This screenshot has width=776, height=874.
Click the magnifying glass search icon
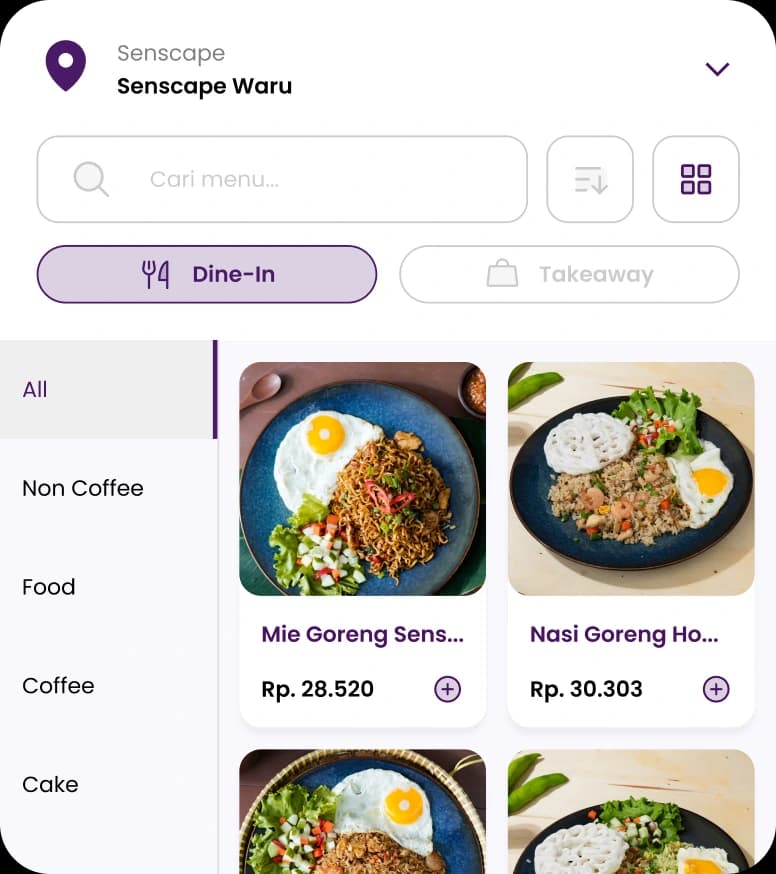(90, 179)
